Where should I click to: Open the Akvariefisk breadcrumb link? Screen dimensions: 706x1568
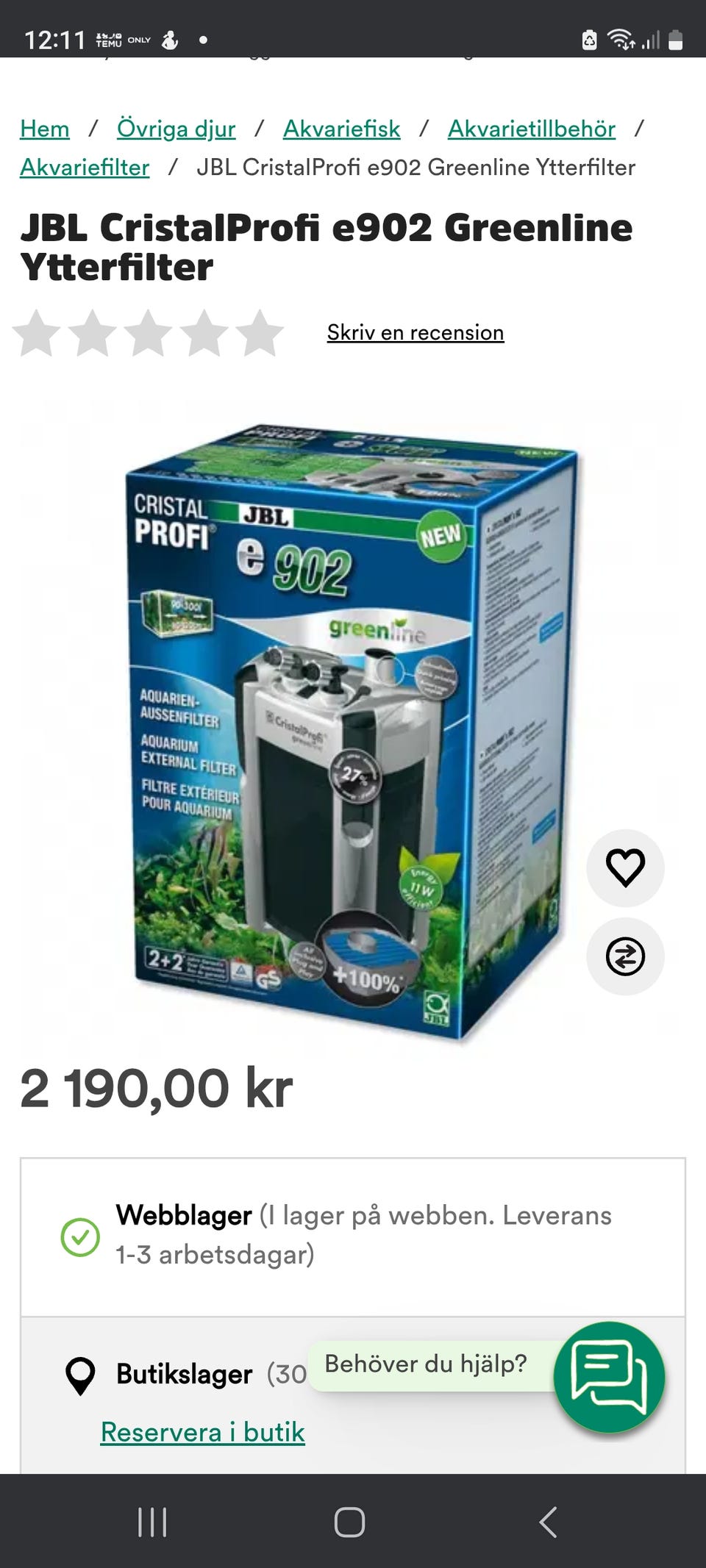point(341,129)
